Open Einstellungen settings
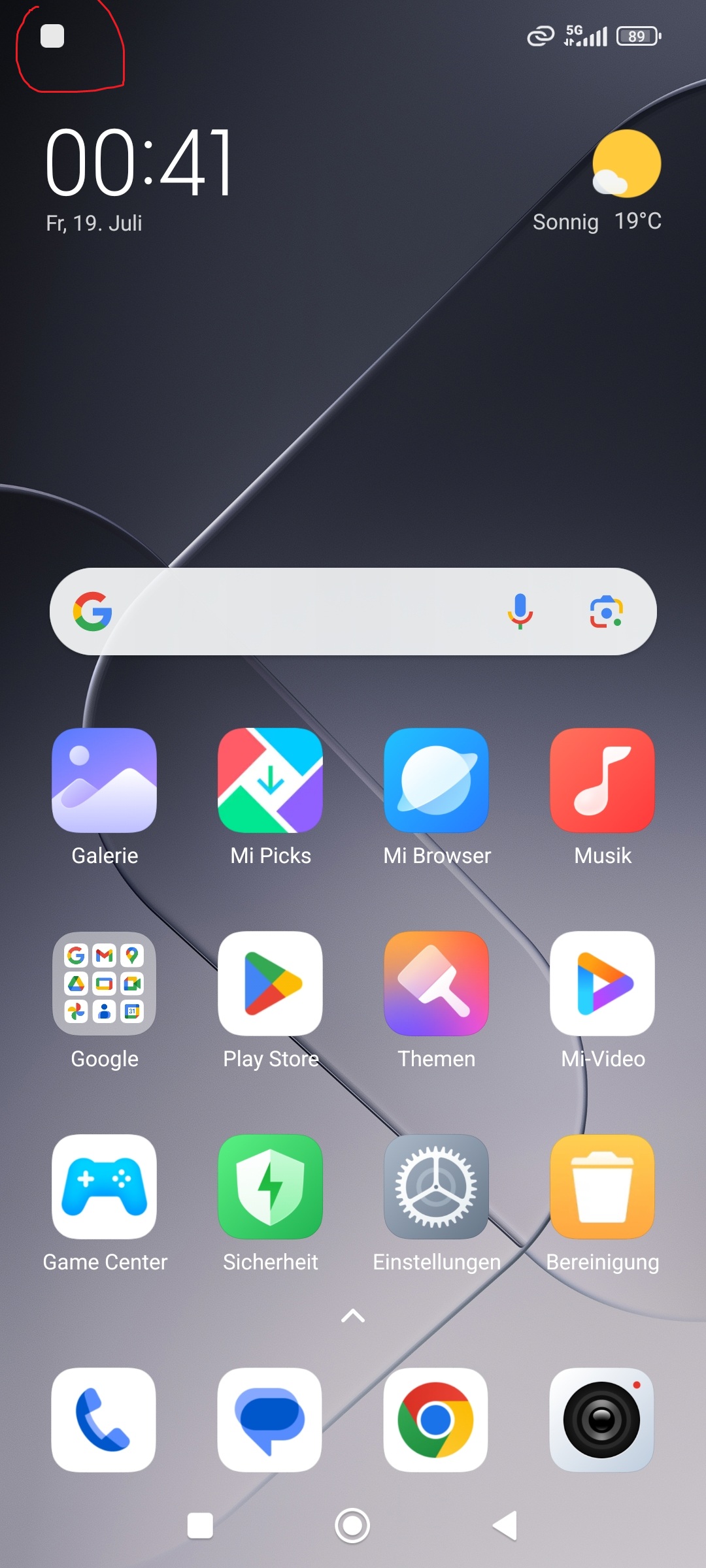This screenshot has height=1568, width=706. tap(436, 1186)
